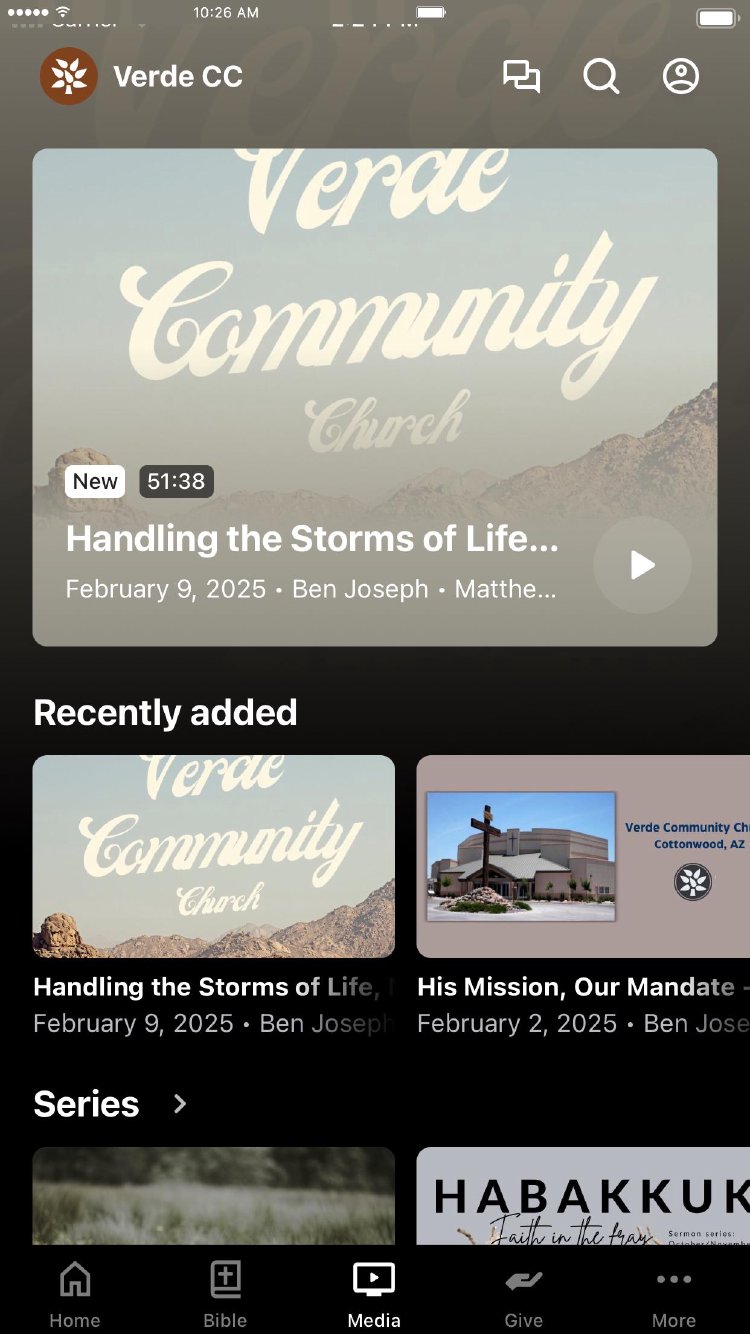Select the Media tab
750x1334 pixels.
[x=374, y=1294]
